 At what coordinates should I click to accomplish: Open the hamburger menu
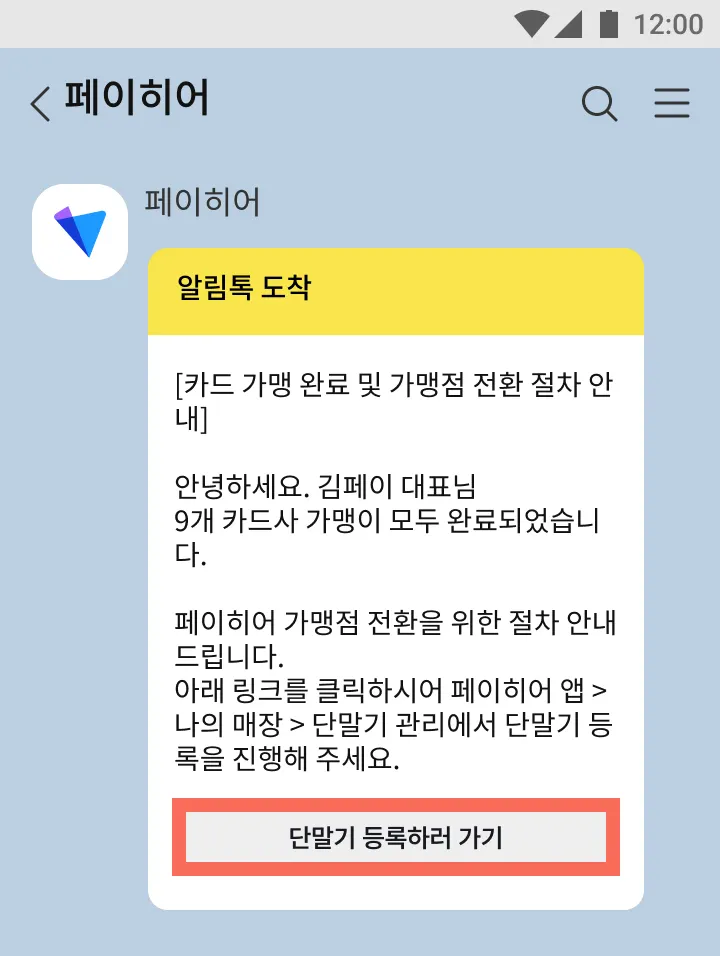pos(672,103)
